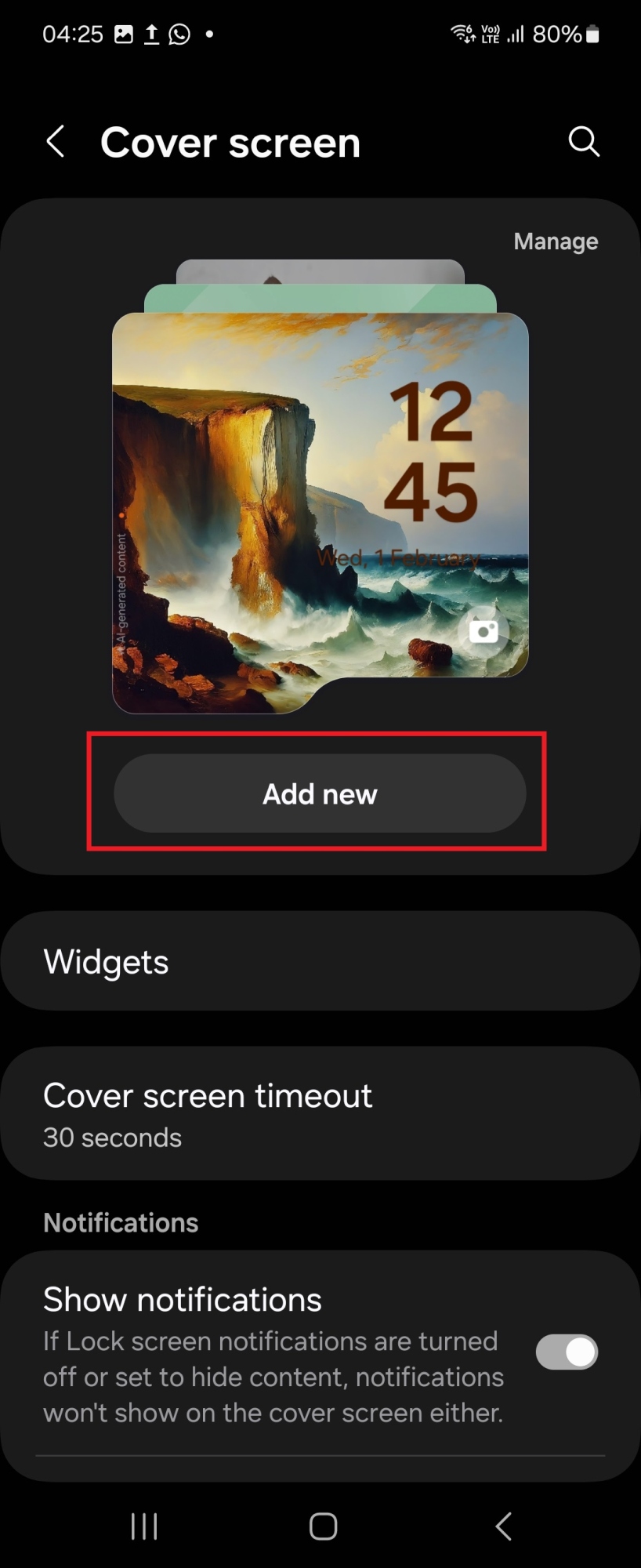
Task: Open recent apps from navigation bar
Action: (x=144, y=1526)
